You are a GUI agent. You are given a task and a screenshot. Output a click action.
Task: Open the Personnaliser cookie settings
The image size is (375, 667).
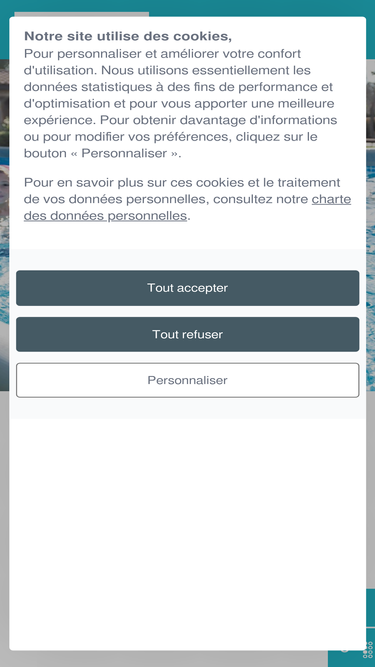pos(188,380)
